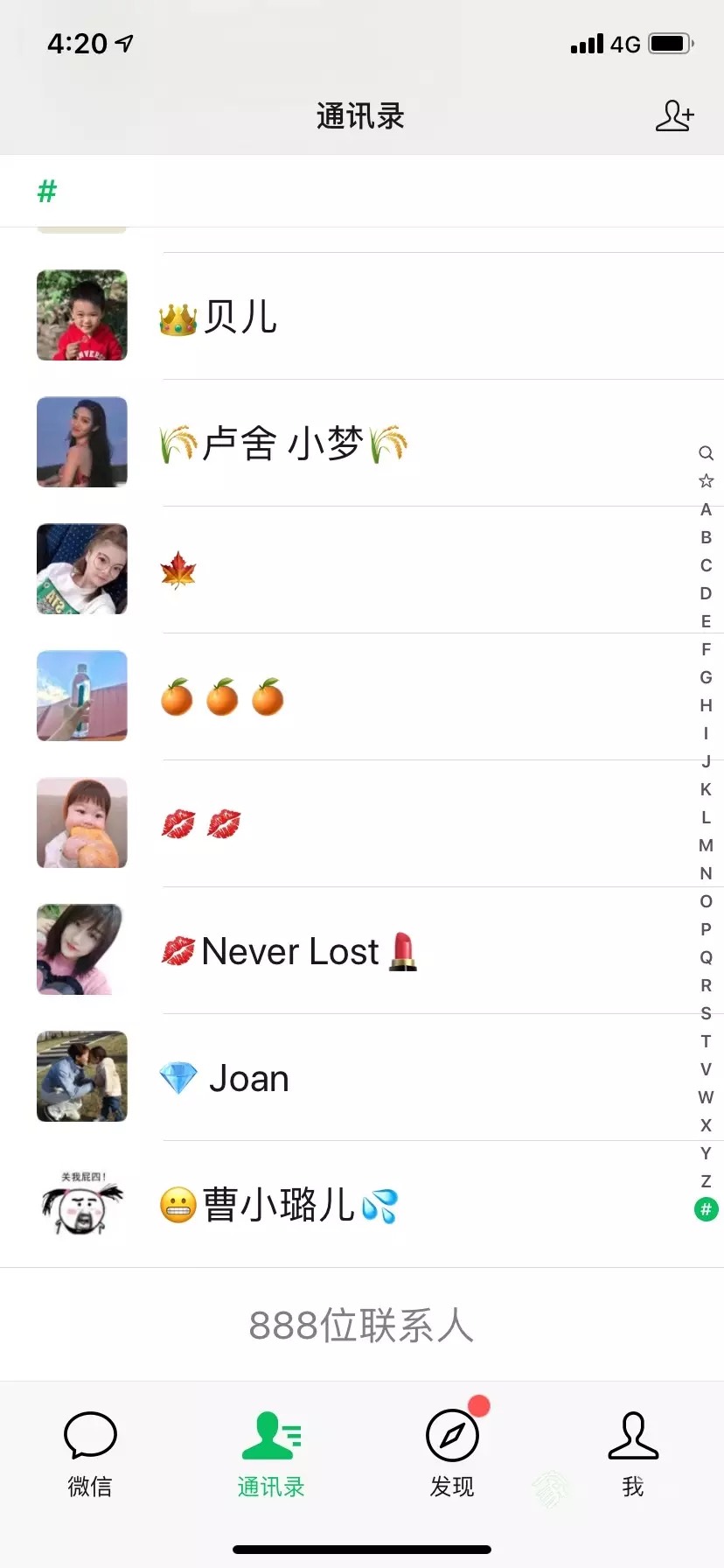Jump to letter Z in the index
Image resolution: width=724 pixels, height=1568 pixels.
coord(706,1181)
